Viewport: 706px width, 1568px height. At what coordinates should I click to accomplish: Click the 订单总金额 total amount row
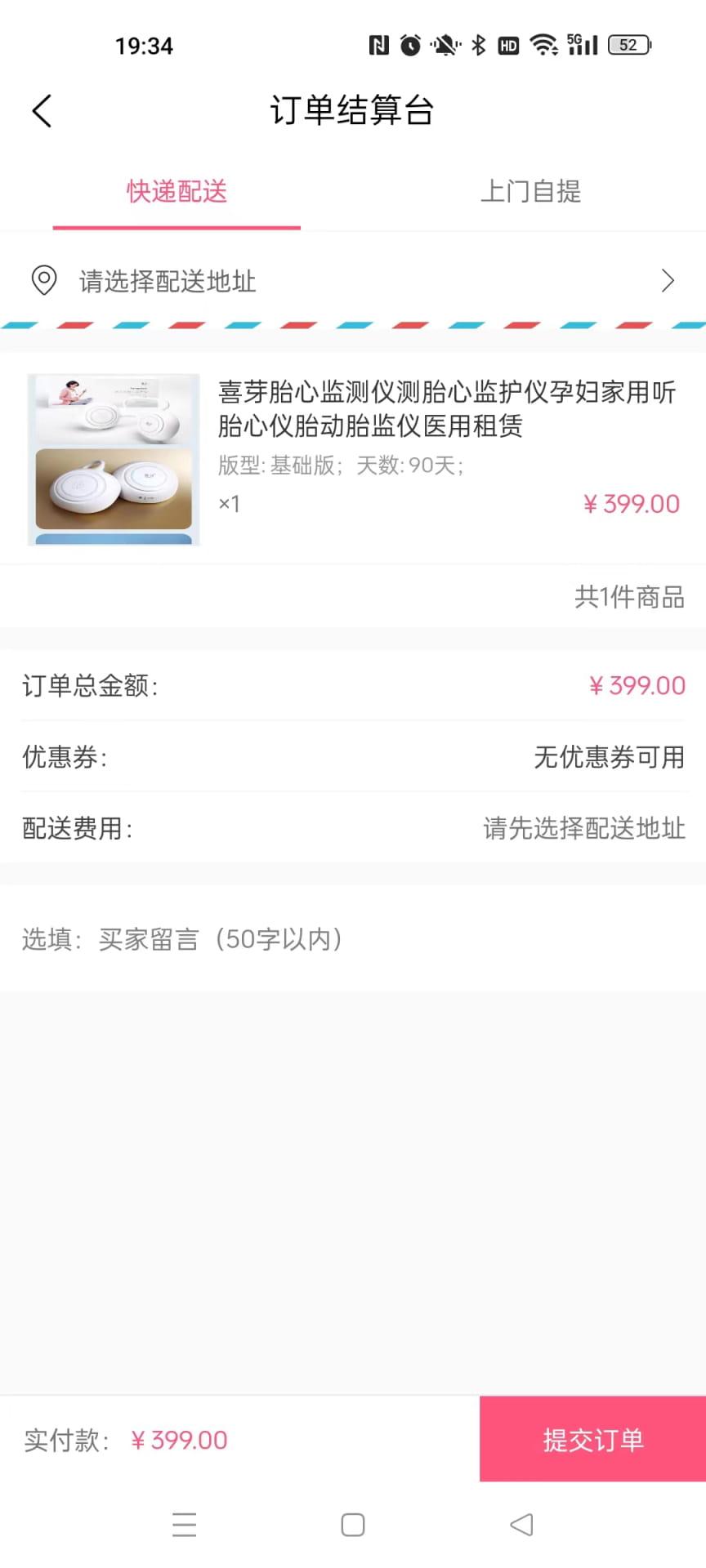tap(353, 685)
